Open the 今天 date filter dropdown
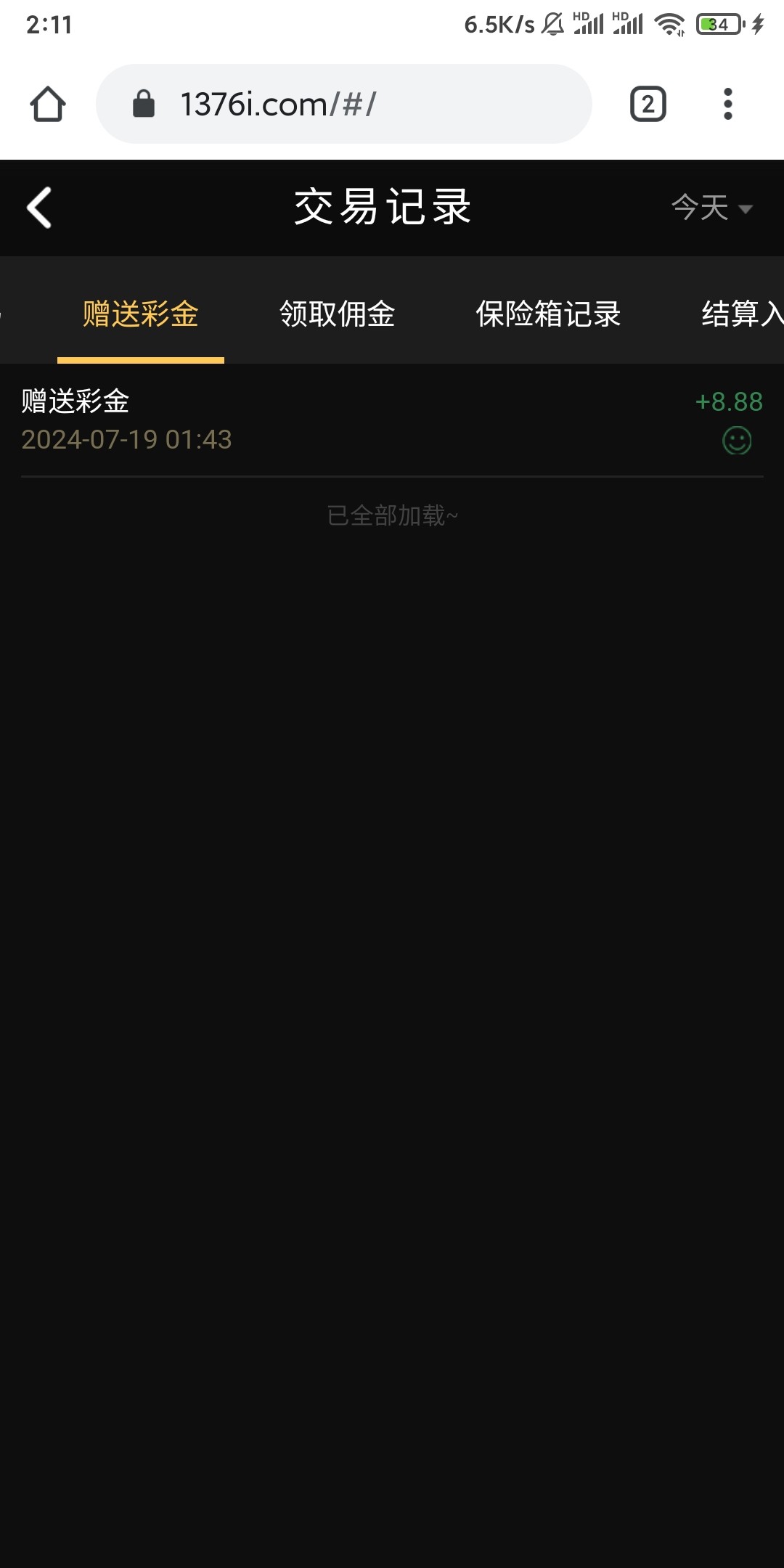 click(x=711, y=208)
